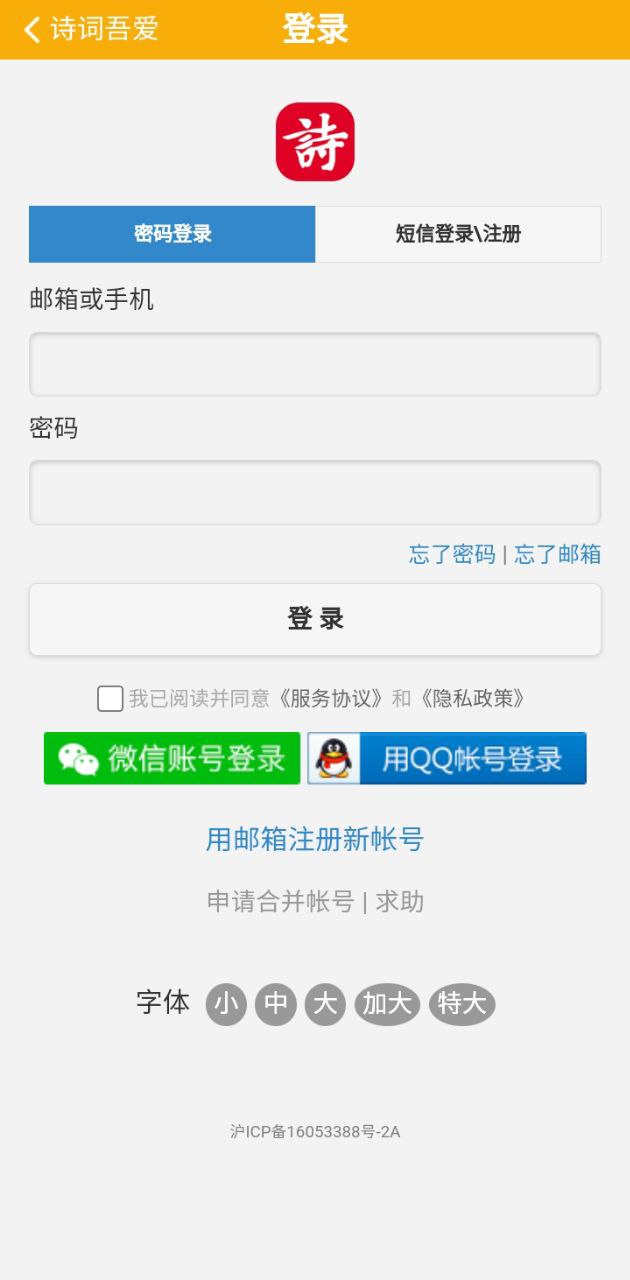The image size is (630, 1280).
Task: Tap the 求助 help link
Action: click(400, 902)
